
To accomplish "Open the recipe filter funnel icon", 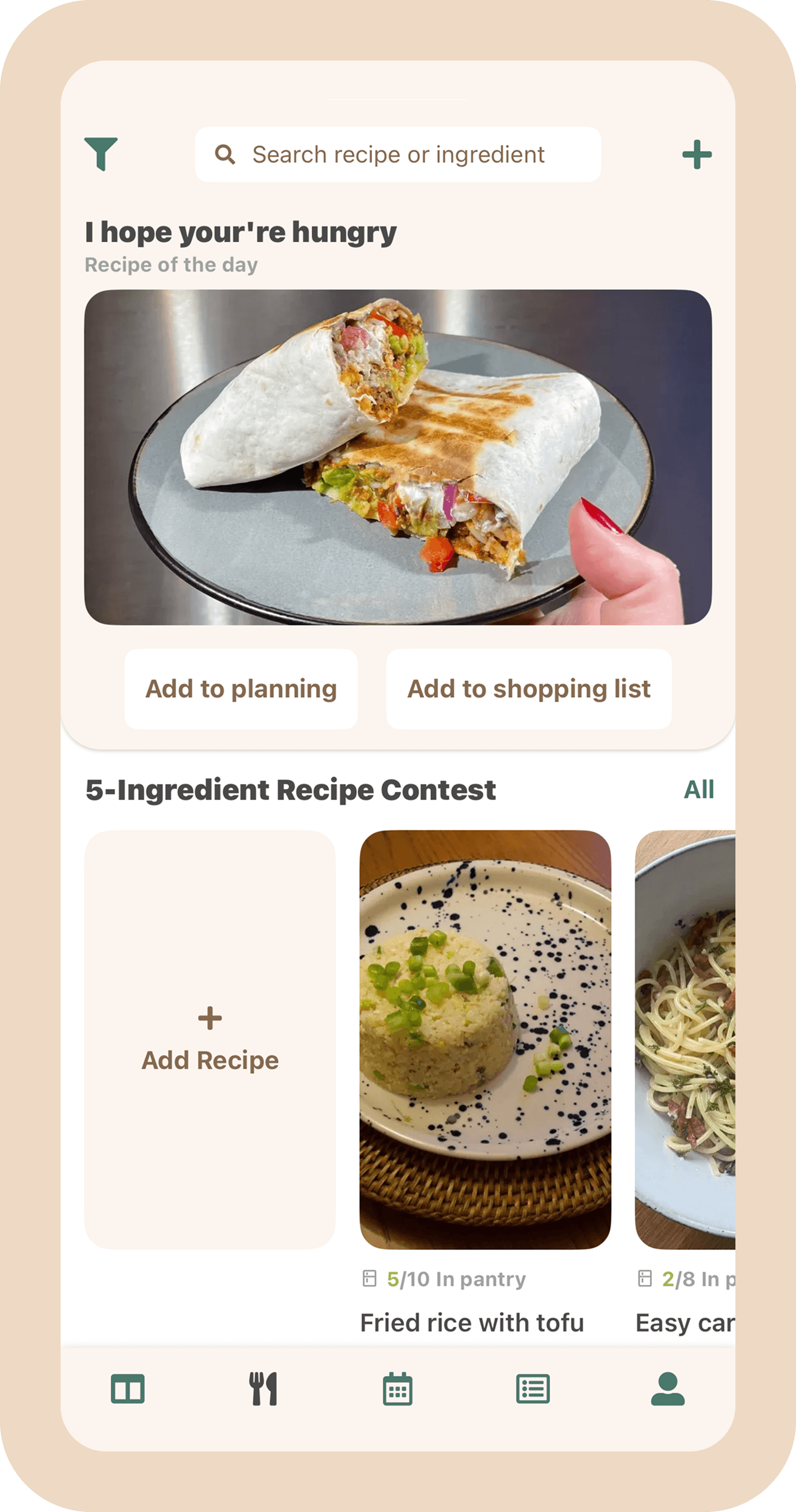I will [x=102, y=153].
